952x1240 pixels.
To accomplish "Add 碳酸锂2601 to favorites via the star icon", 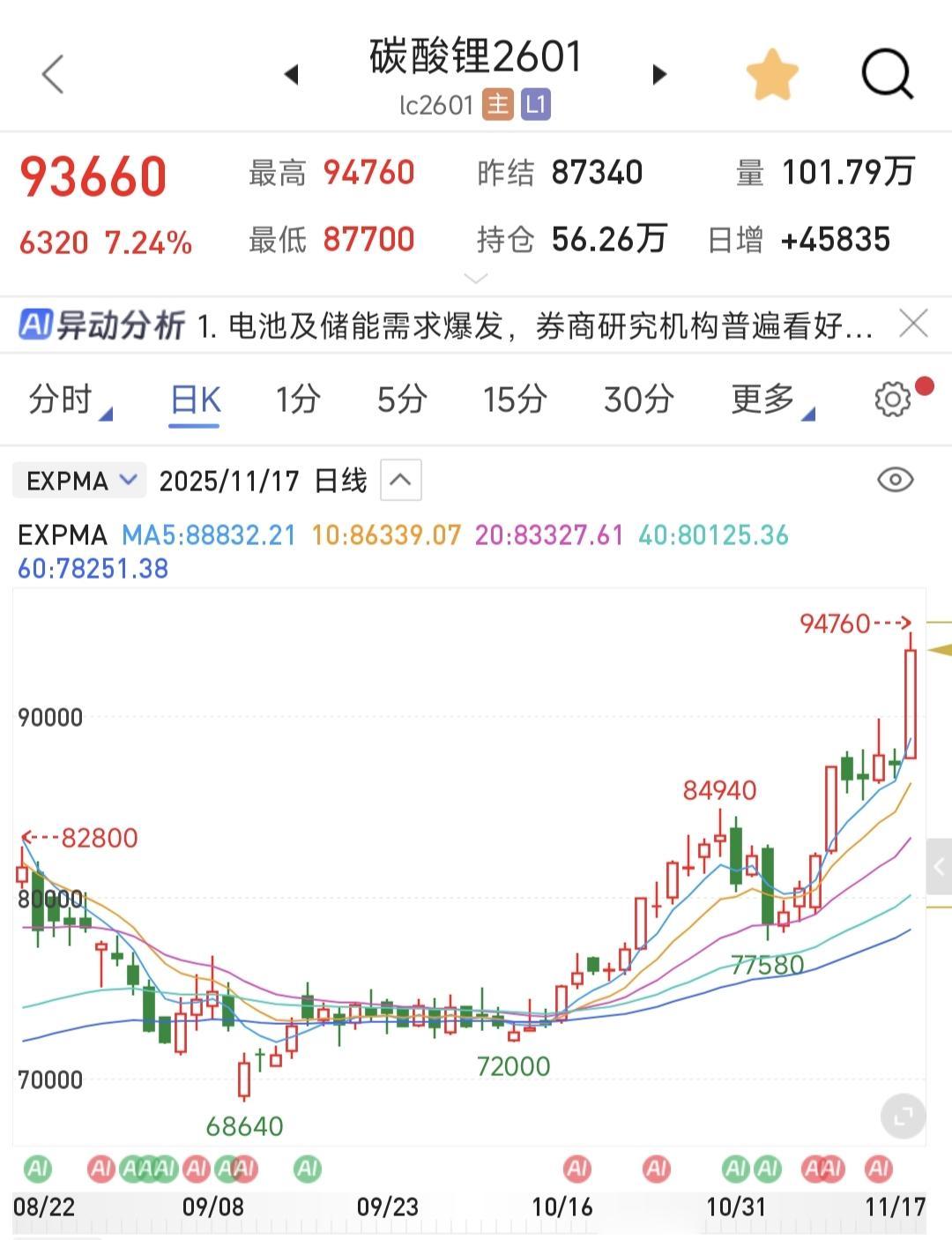I will tap(771, 74).
